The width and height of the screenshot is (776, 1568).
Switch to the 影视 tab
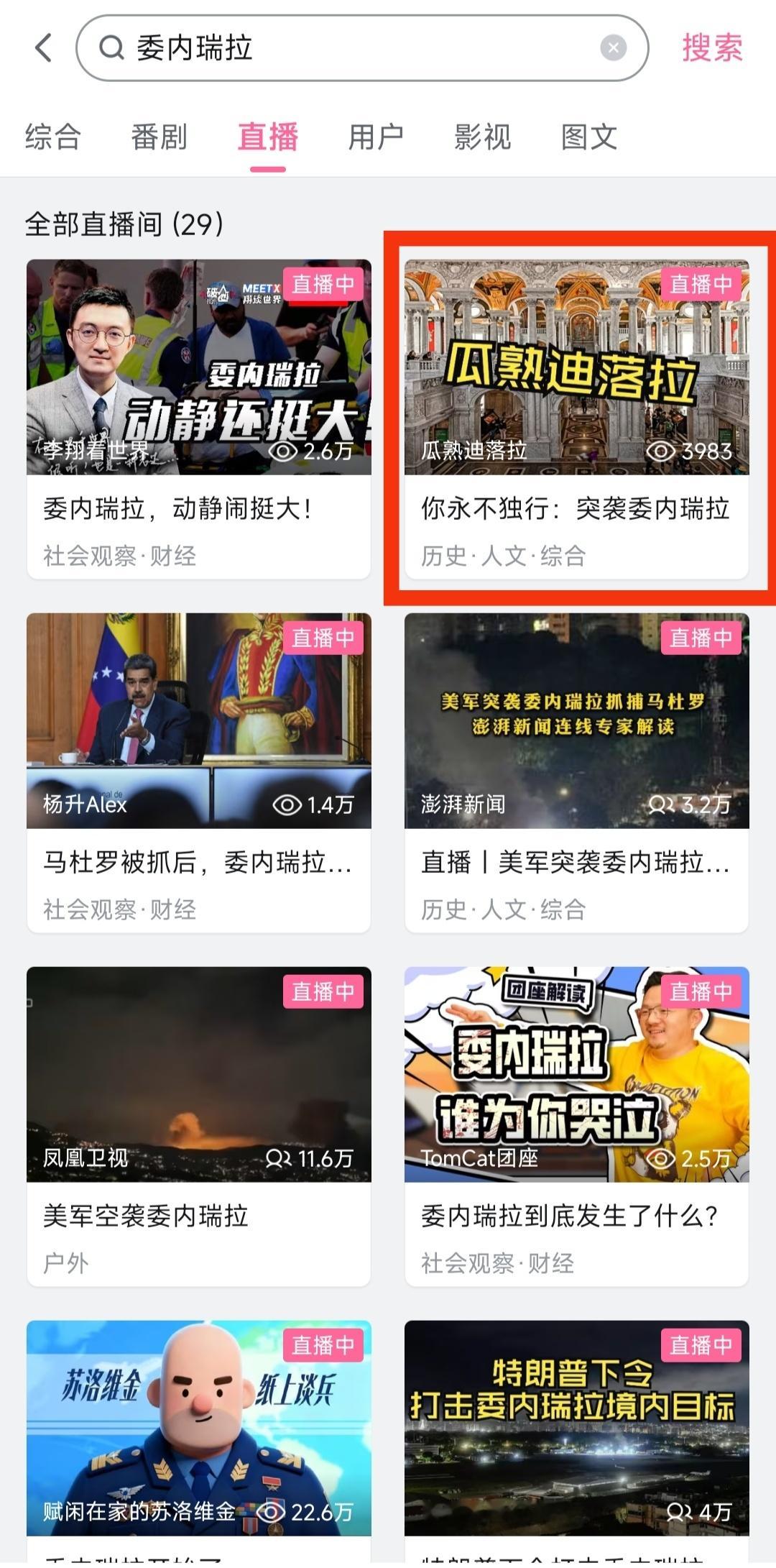click(482, 137)
